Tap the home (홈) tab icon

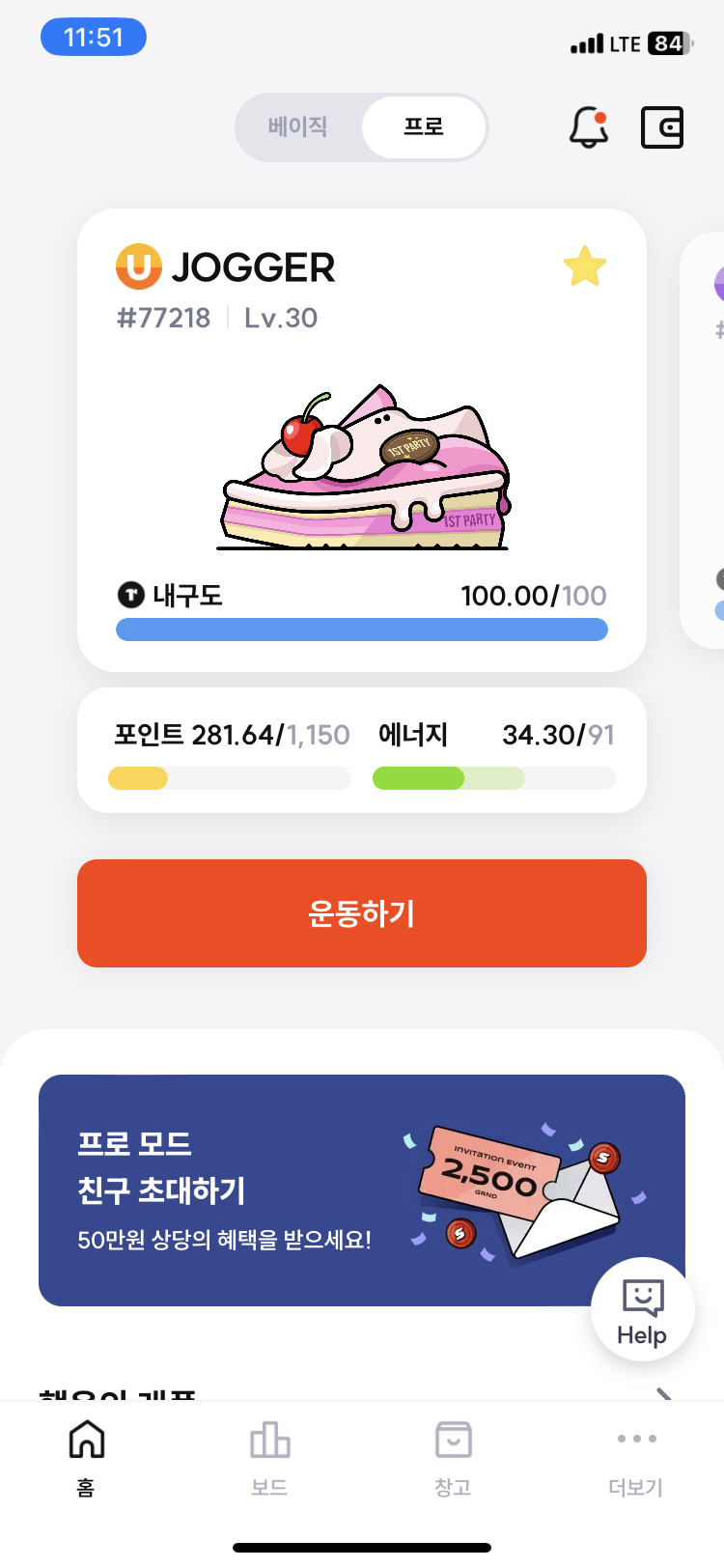(85, 1439)
